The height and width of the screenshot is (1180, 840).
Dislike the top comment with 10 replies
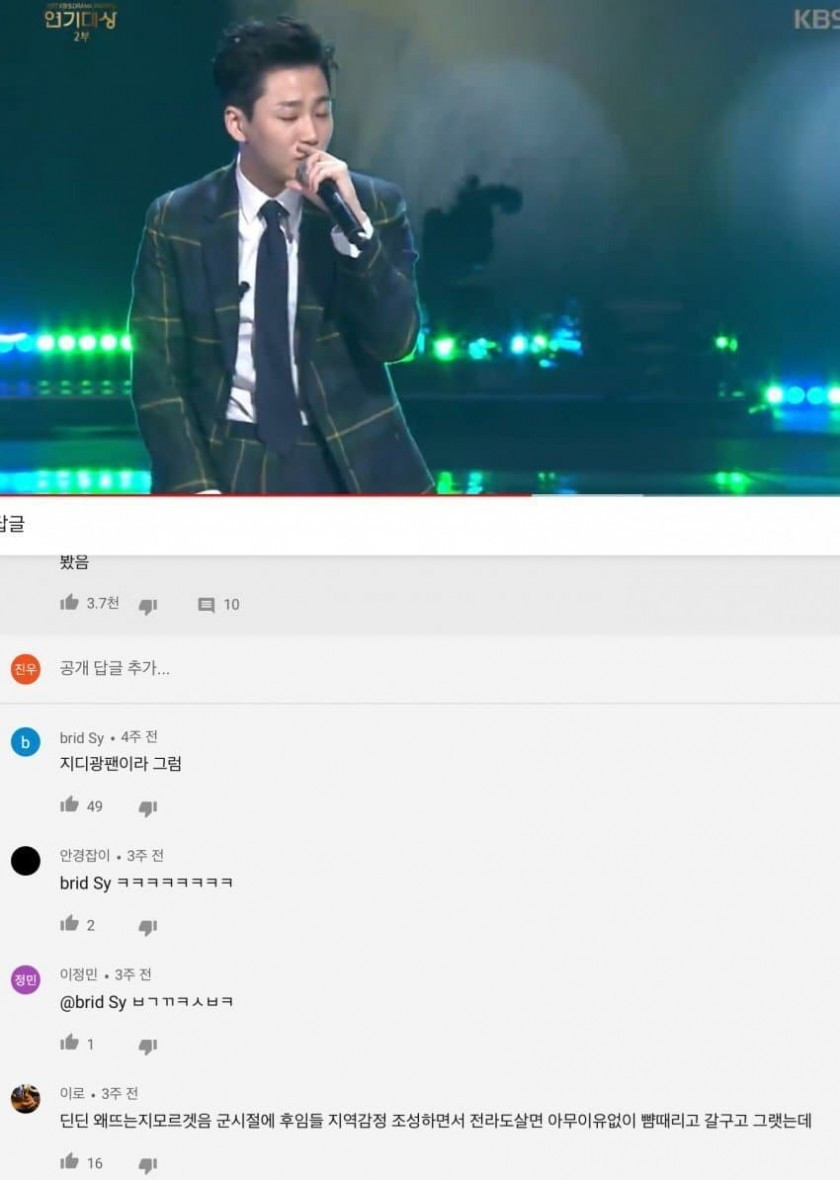click(148, 605)
